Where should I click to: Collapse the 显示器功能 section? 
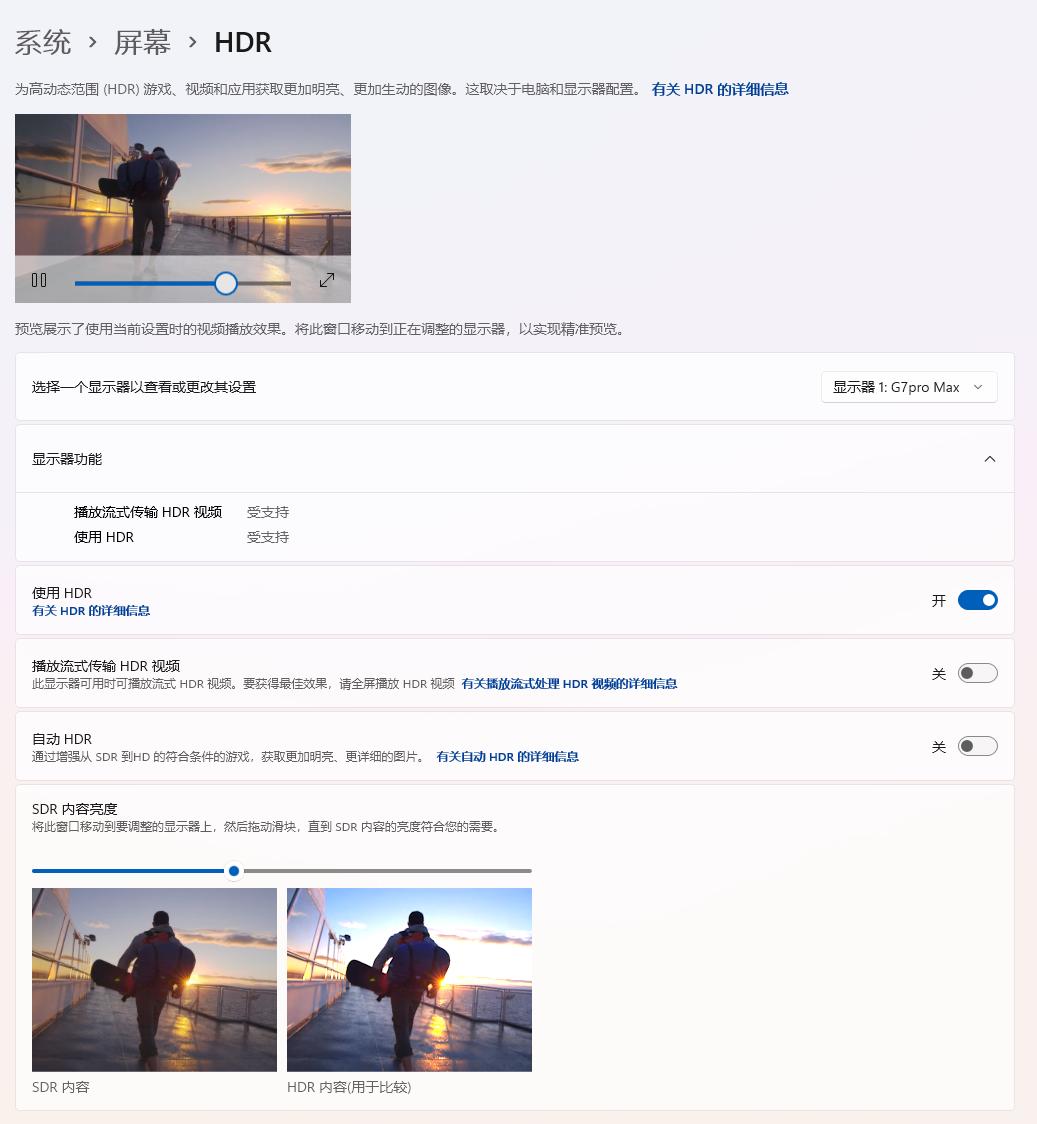pos(989,459)
